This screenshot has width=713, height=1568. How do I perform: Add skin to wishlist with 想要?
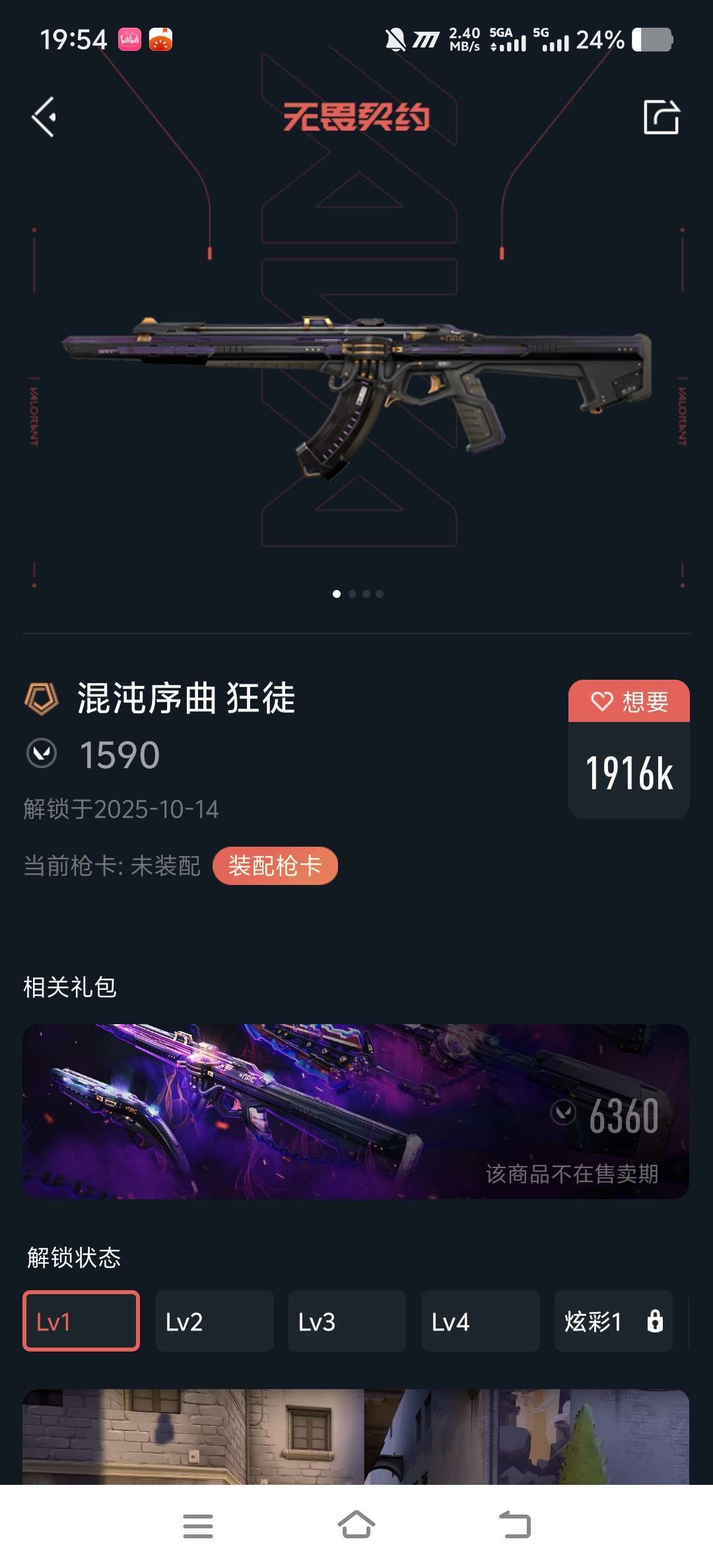pos(628,701)
